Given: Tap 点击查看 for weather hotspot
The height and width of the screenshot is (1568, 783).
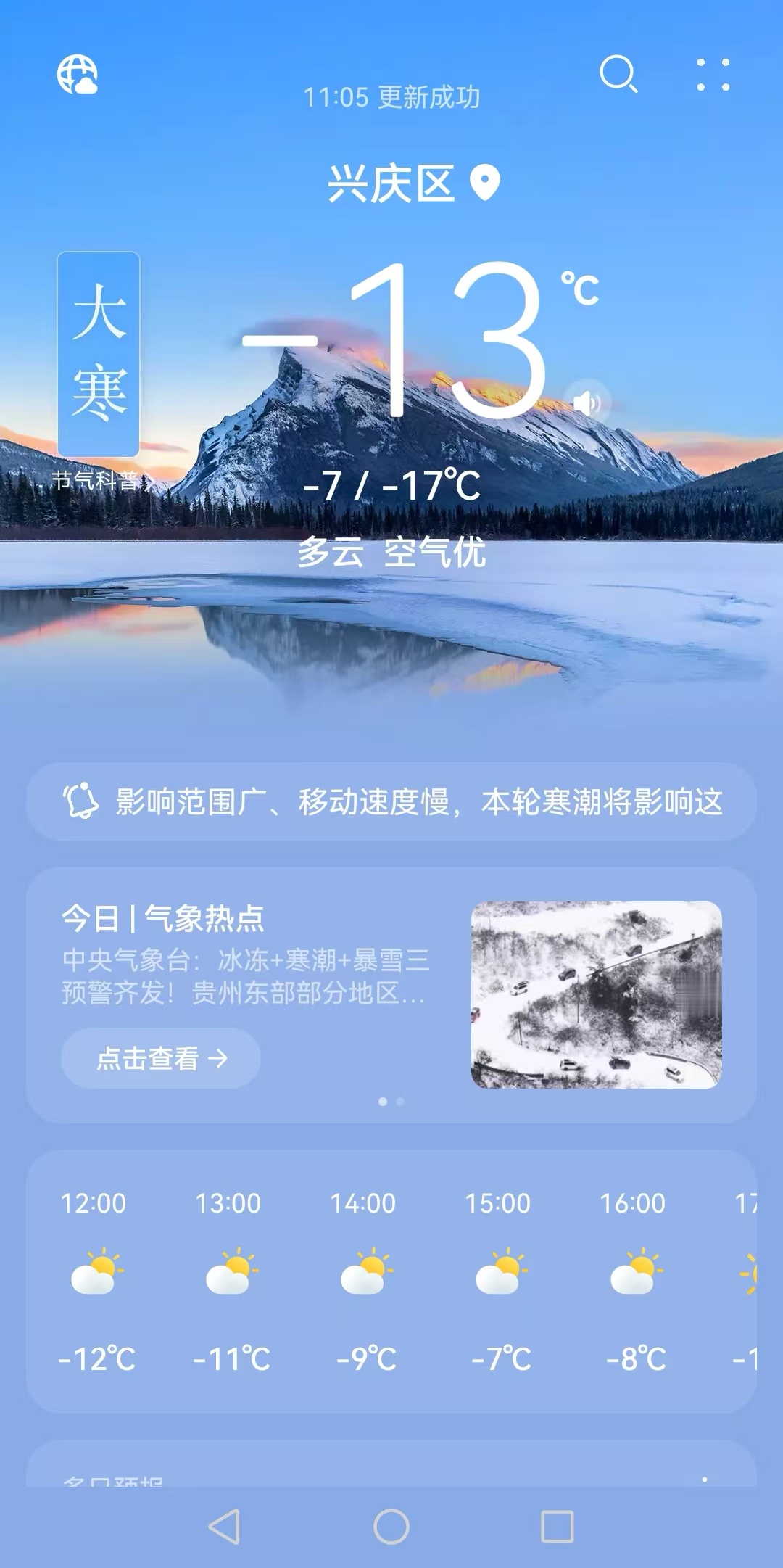Looking at the screenshot, I should (x=161, y=1059).
